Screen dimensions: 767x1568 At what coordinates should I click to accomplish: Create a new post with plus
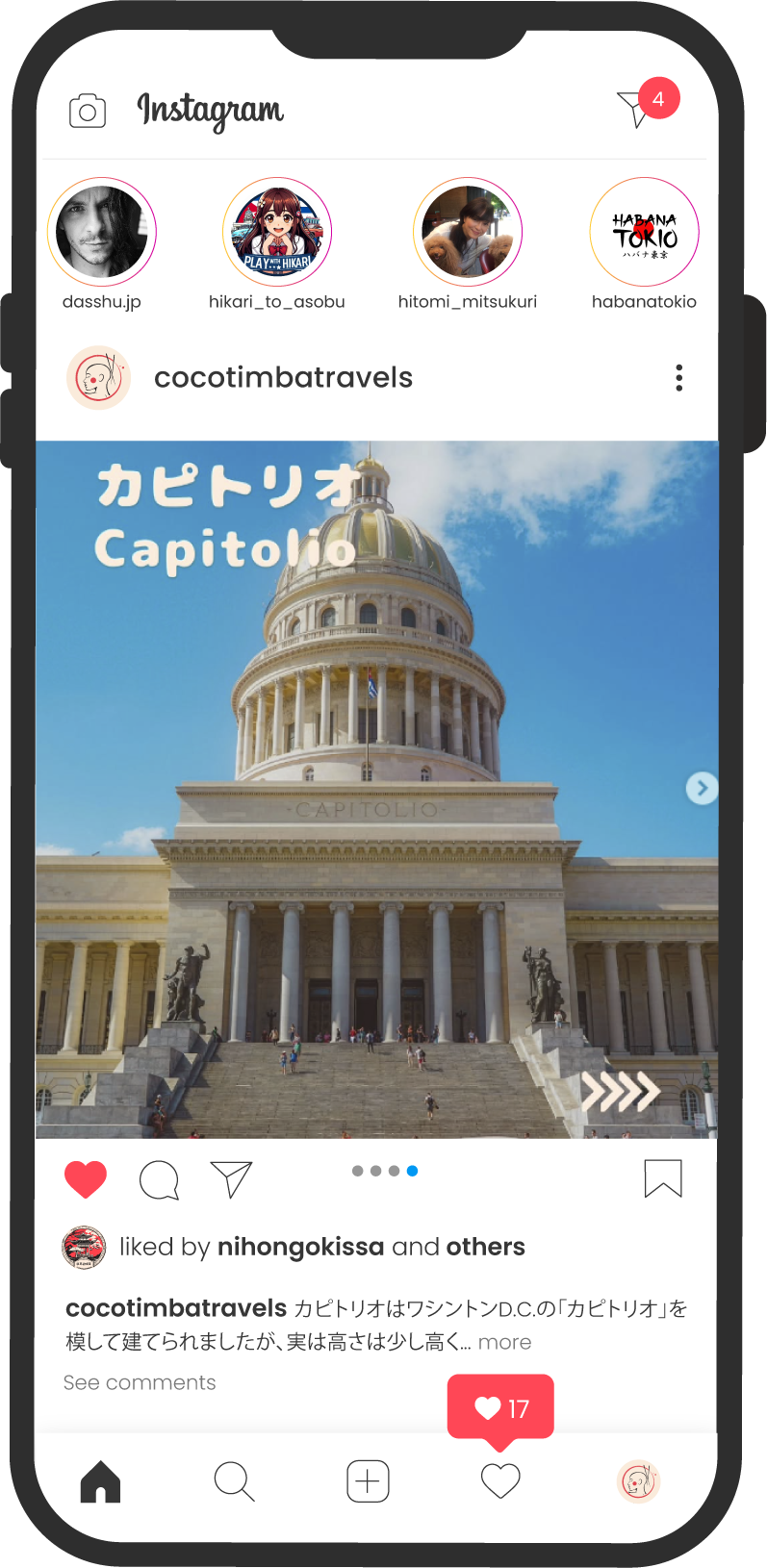click(x=368, y=1481)
